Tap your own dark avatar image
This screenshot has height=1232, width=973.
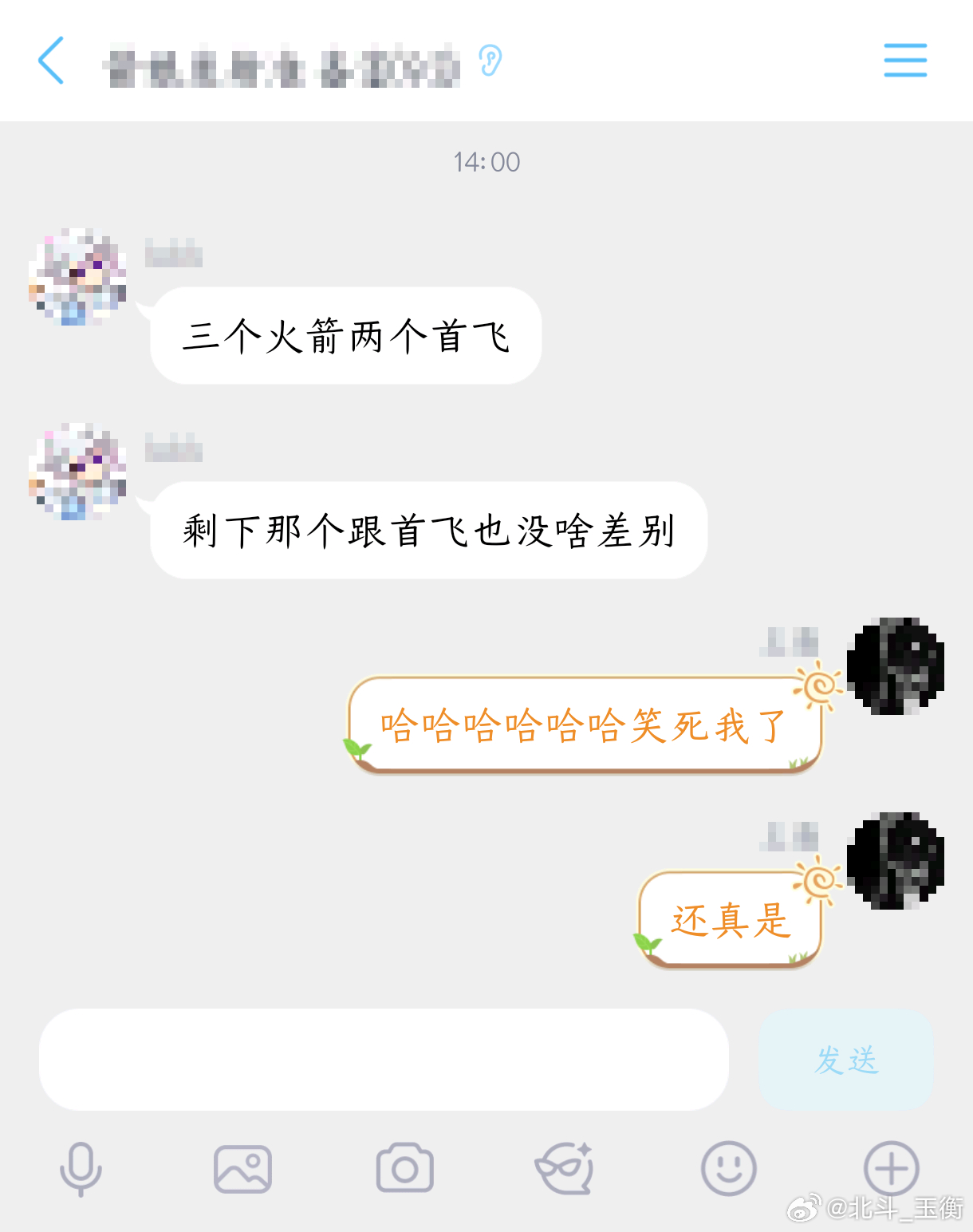click(896, 669)
